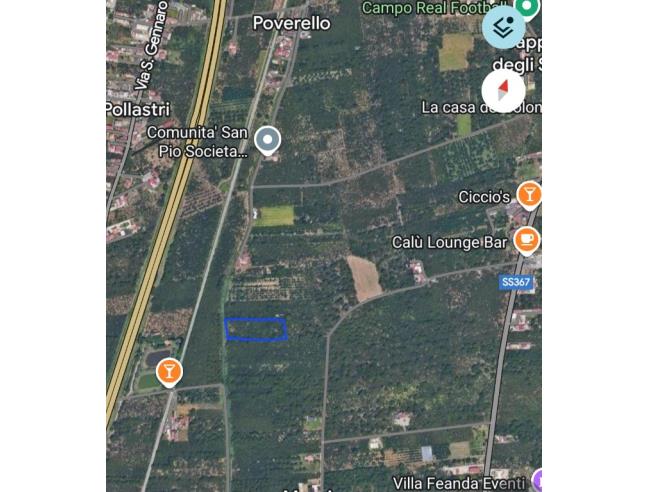Viewport: 648px width, 492px height.
Task: Open the Ciccio's restaurant marker
Action: tap(529, 195)
